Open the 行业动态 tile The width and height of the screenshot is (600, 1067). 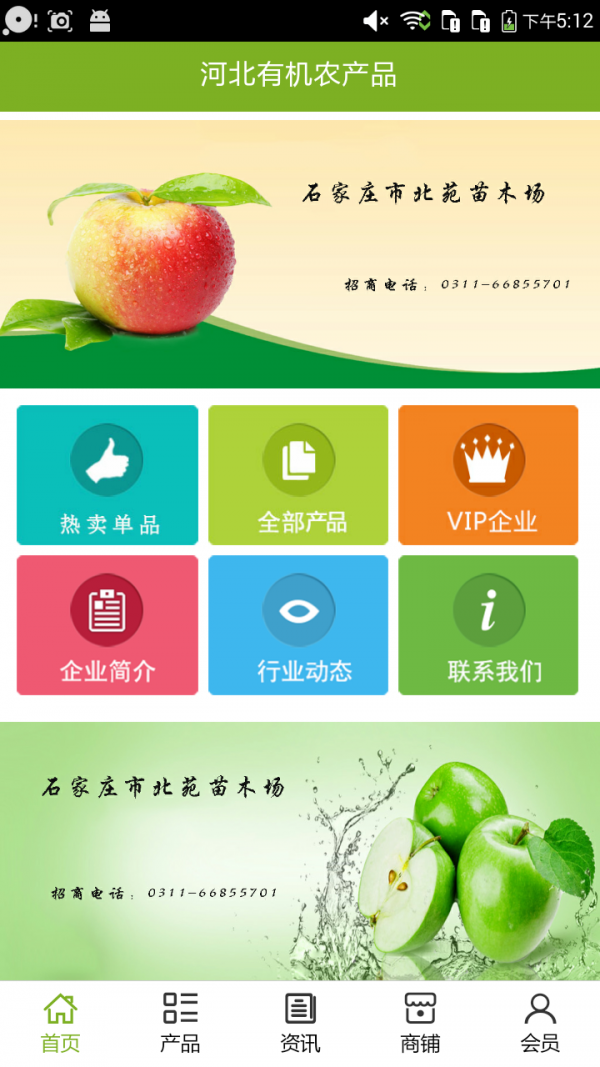tap(298, 625)
